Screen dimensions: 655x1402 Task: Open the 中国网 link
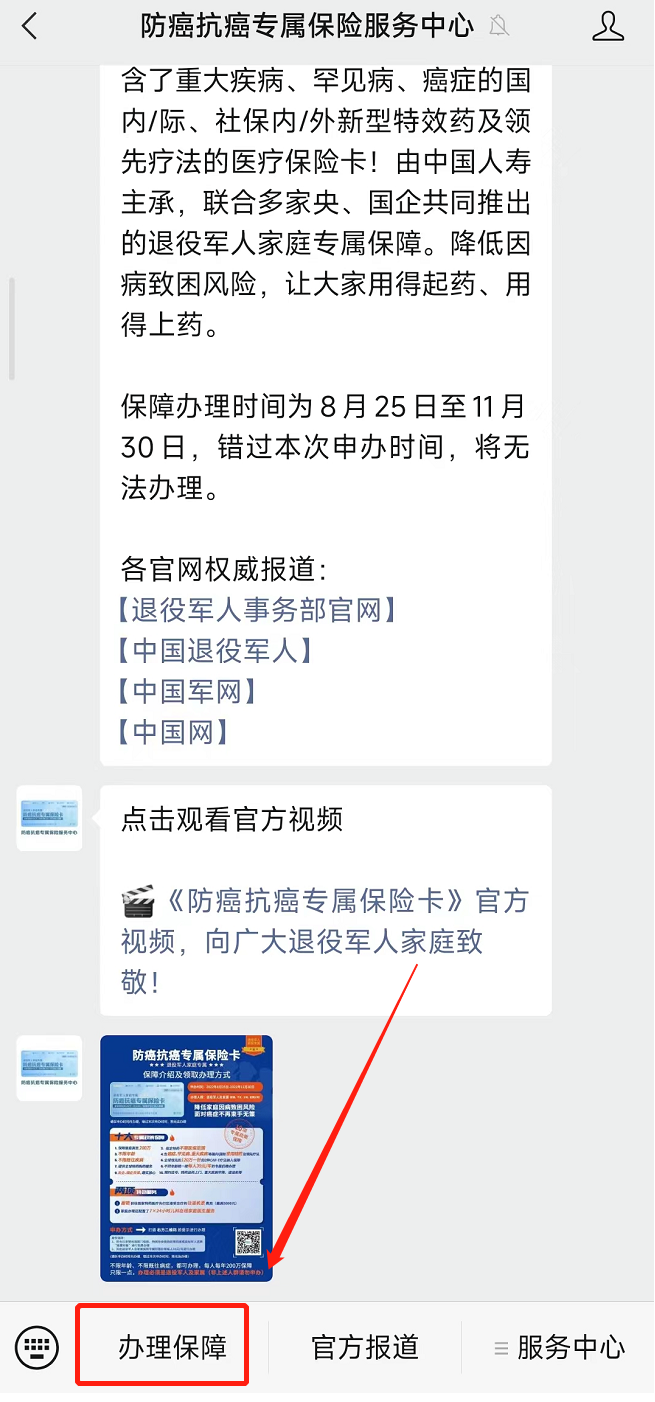[x=173, y=732]
